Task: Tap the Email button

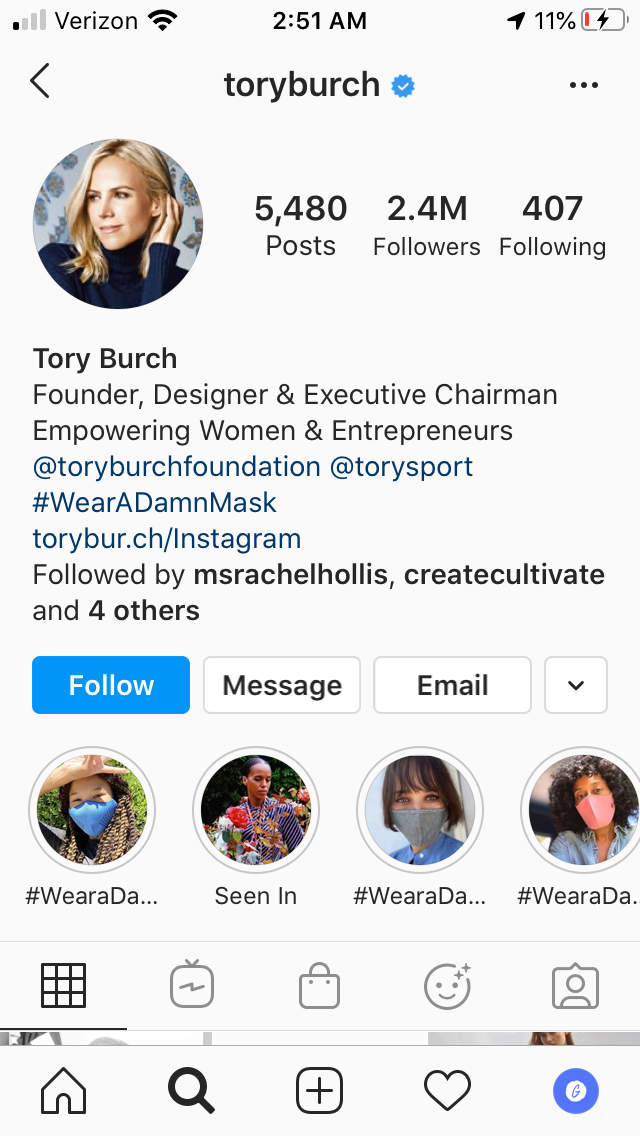Action: tap(452, 685)
